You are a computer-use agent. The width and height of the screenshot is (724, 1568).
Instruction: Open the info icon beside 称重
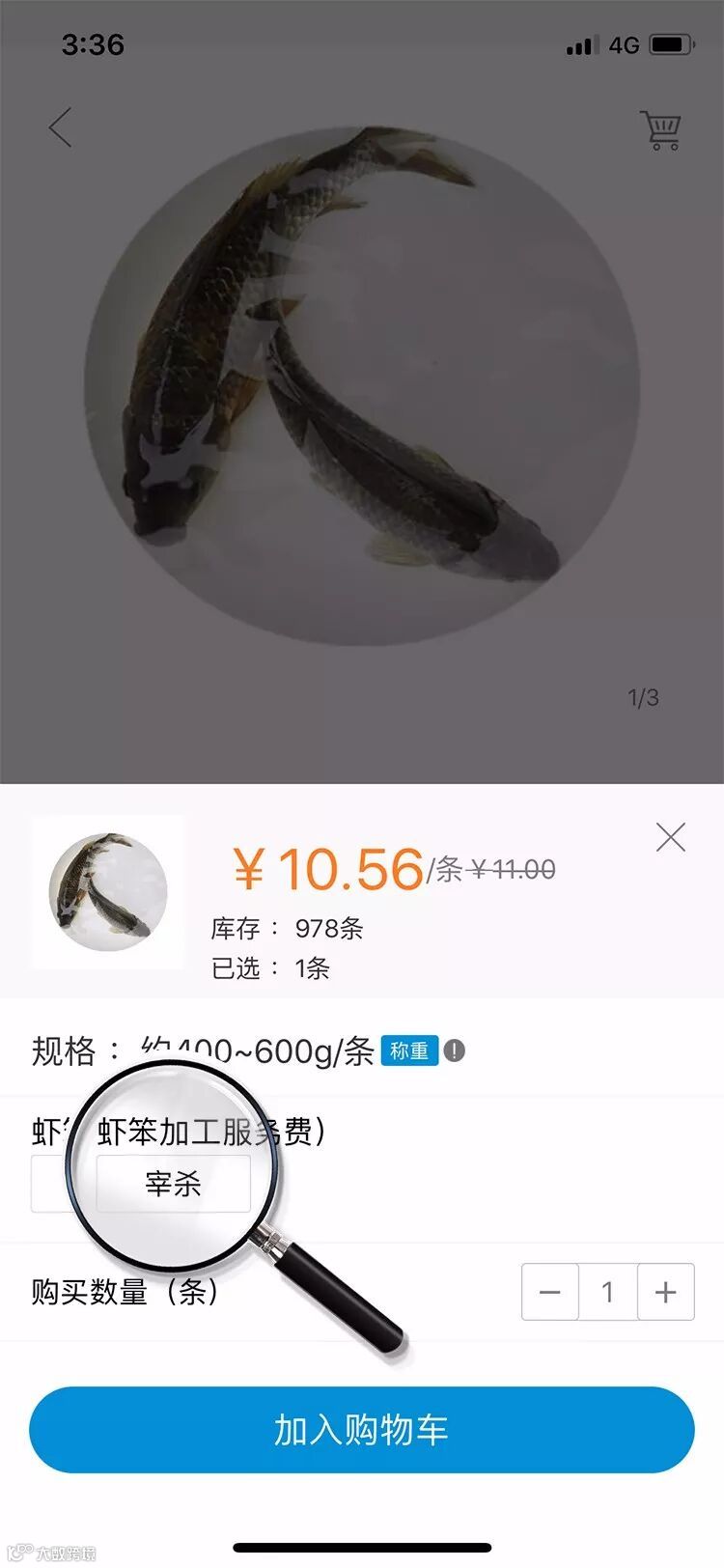pyautogui.click(x=455, y=1050)
